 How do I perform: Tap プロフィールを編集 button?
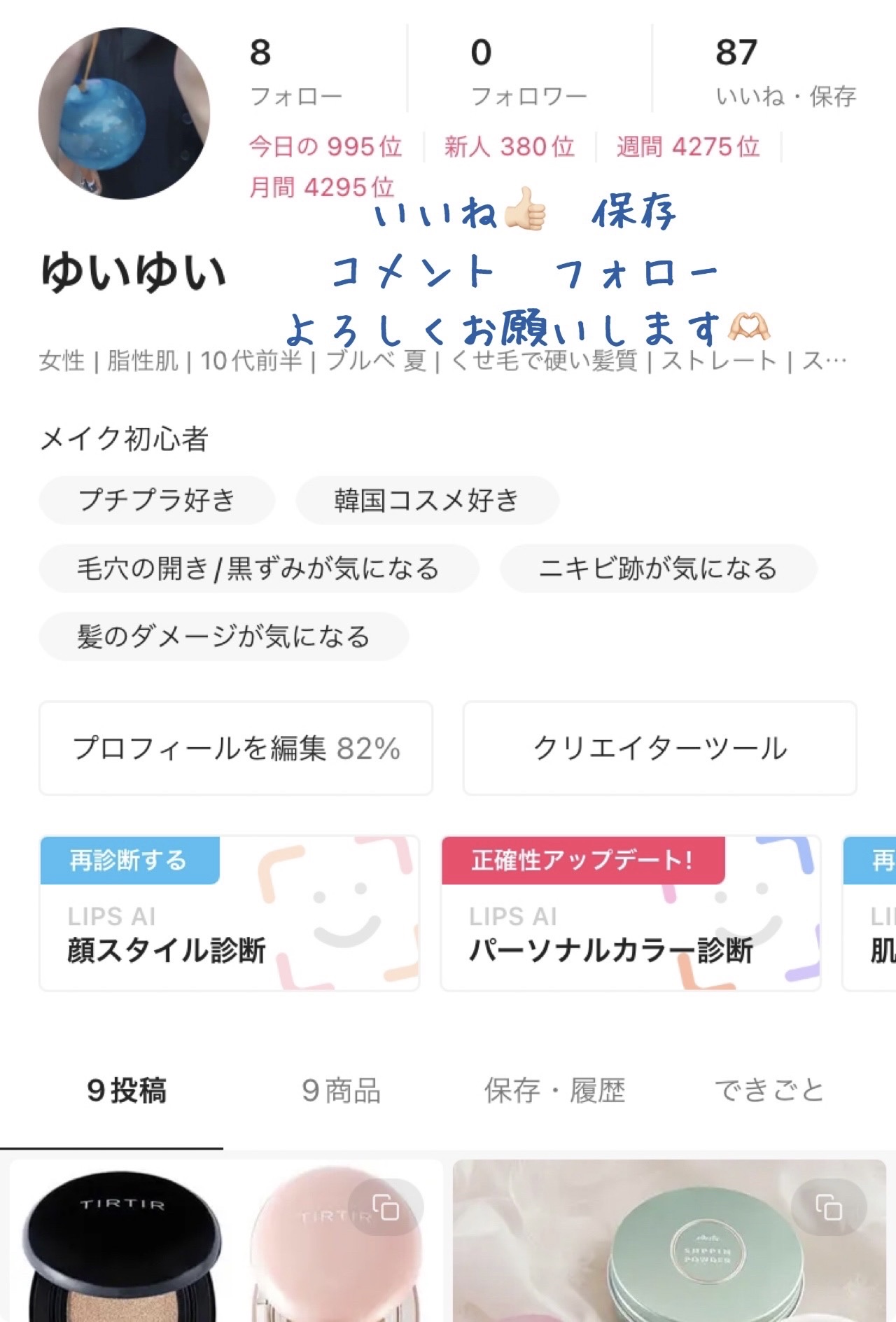(x=236, y=748)
